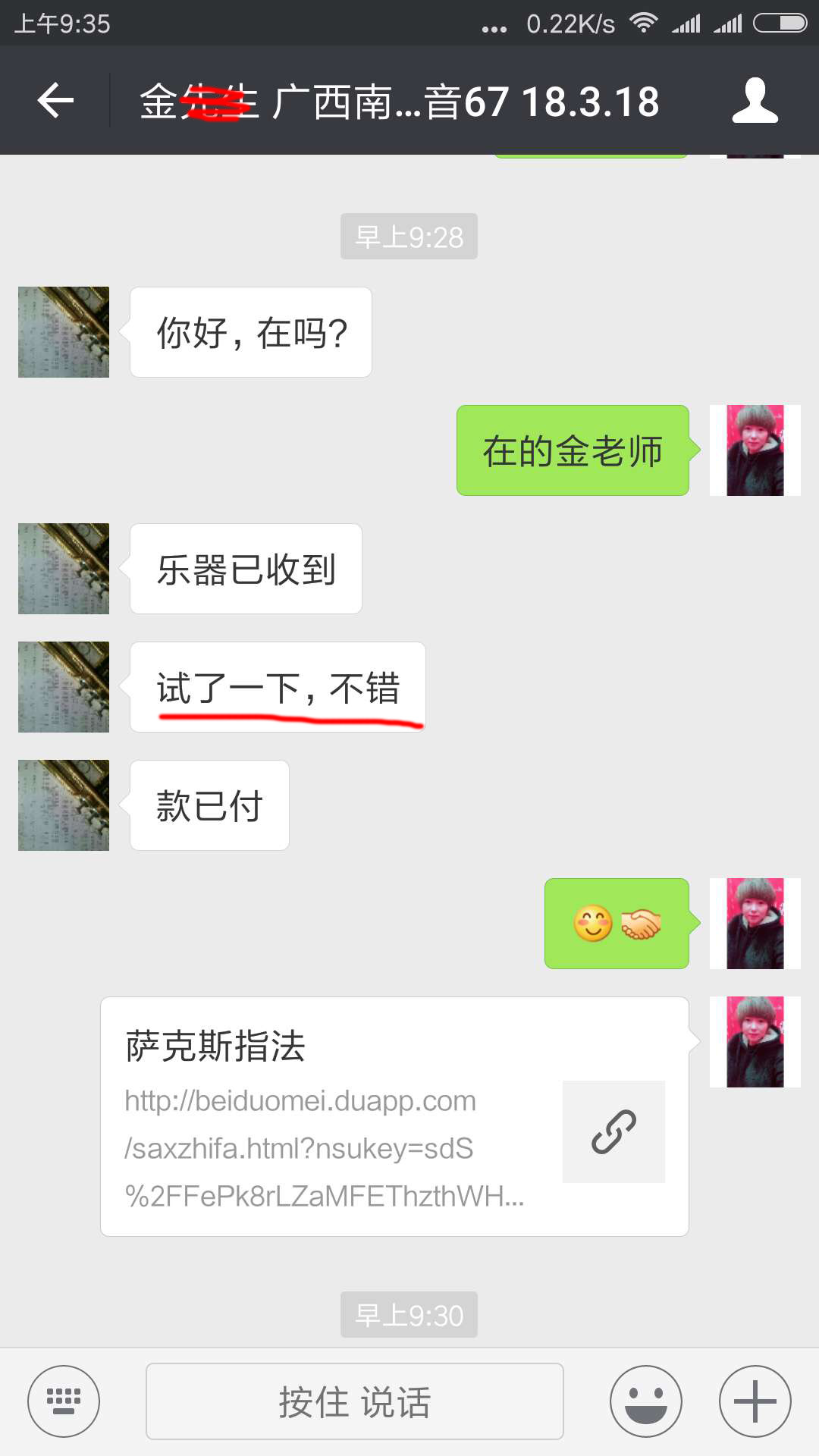Image resolution: width=819 pixels, height=1456 pixels.
Task: Open the emoji sticker panel
Action: (646, 1401)
